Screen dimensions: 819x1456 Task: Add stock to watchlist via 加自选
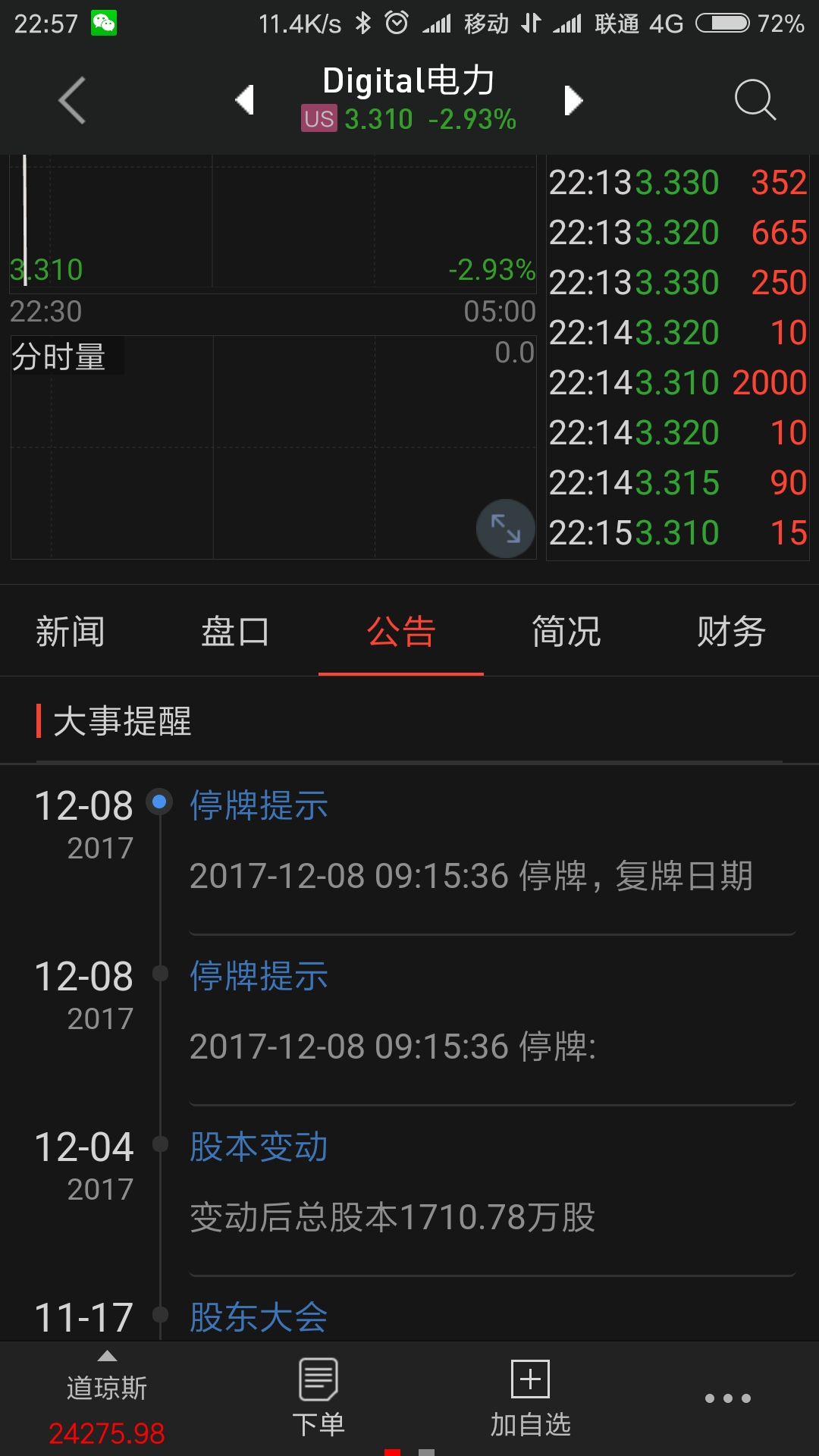click(x=530, y=1398)
